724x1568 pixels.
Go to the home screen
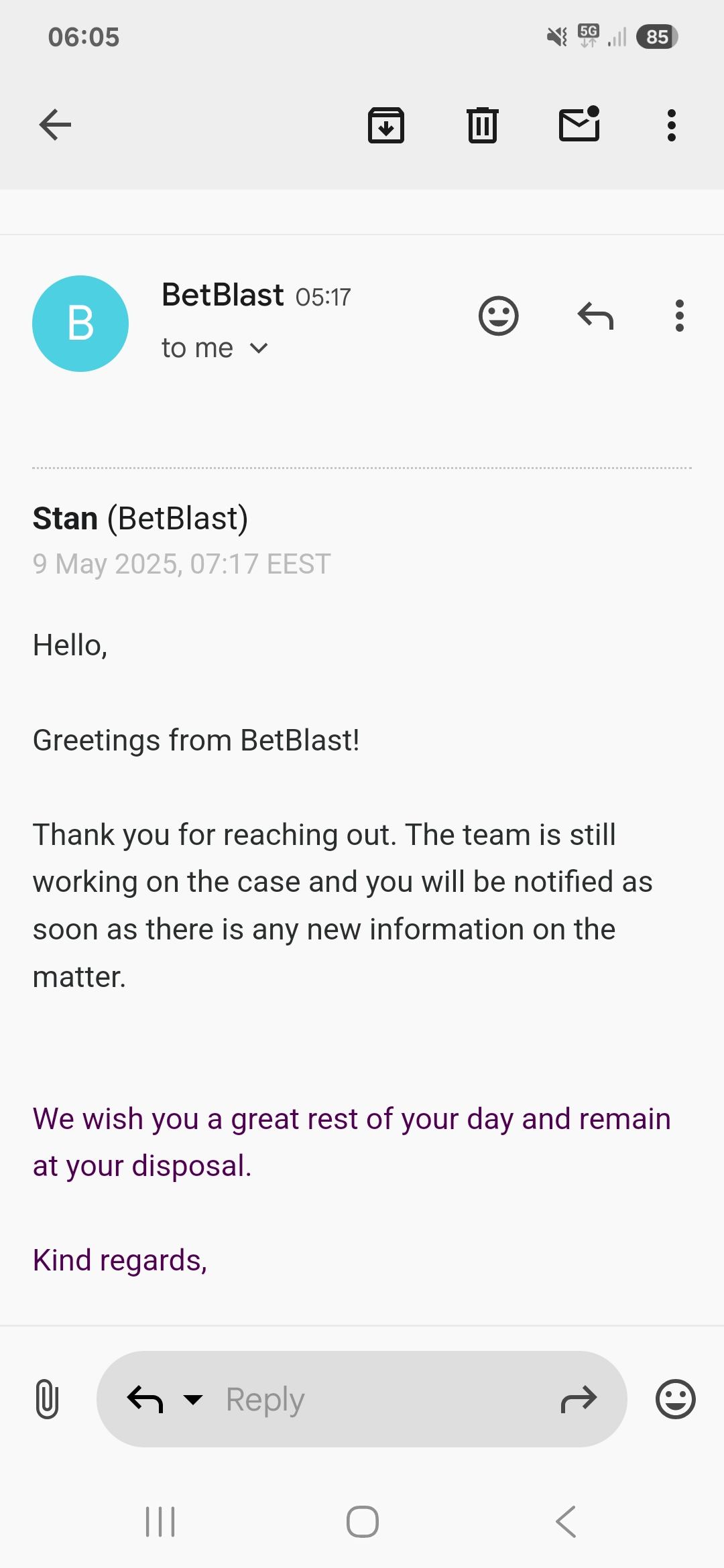(x=362, y=1521)
